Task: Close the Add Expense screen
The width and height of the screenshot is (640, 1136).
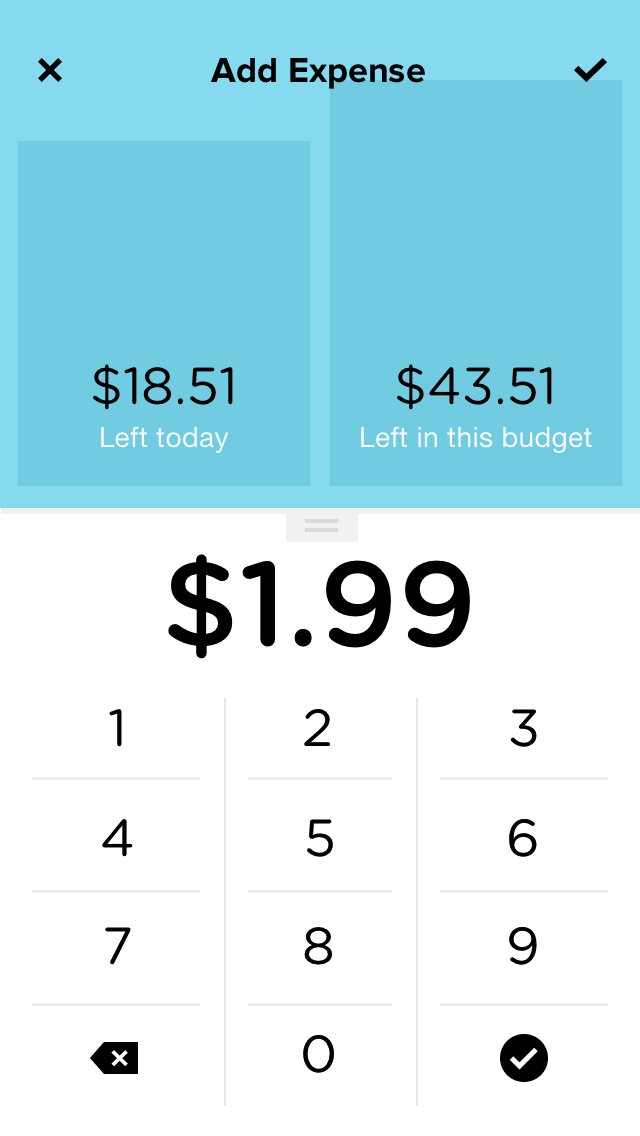Action: [50, 70]
